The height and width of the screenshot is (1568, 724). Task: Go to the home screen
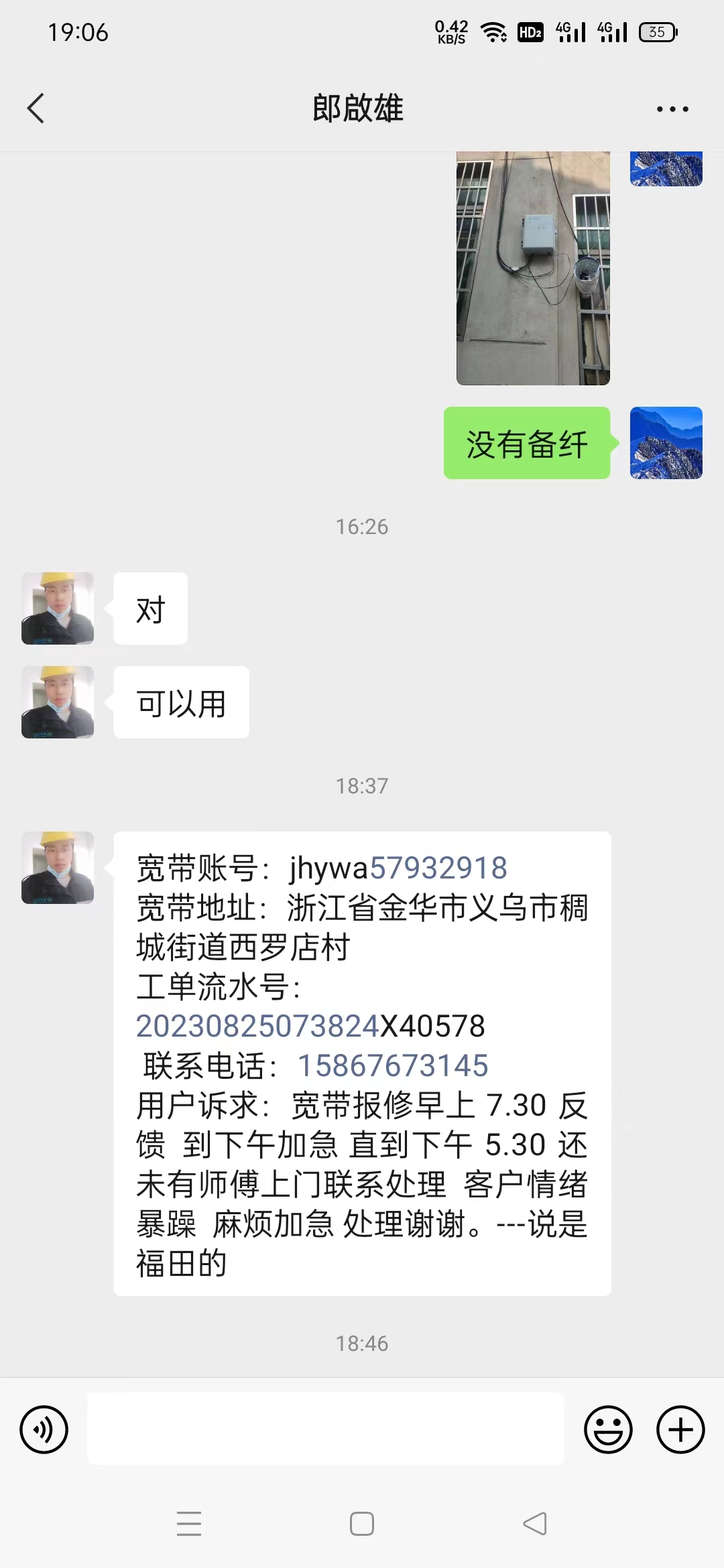pyautogui.click(x=362, y=1524)
